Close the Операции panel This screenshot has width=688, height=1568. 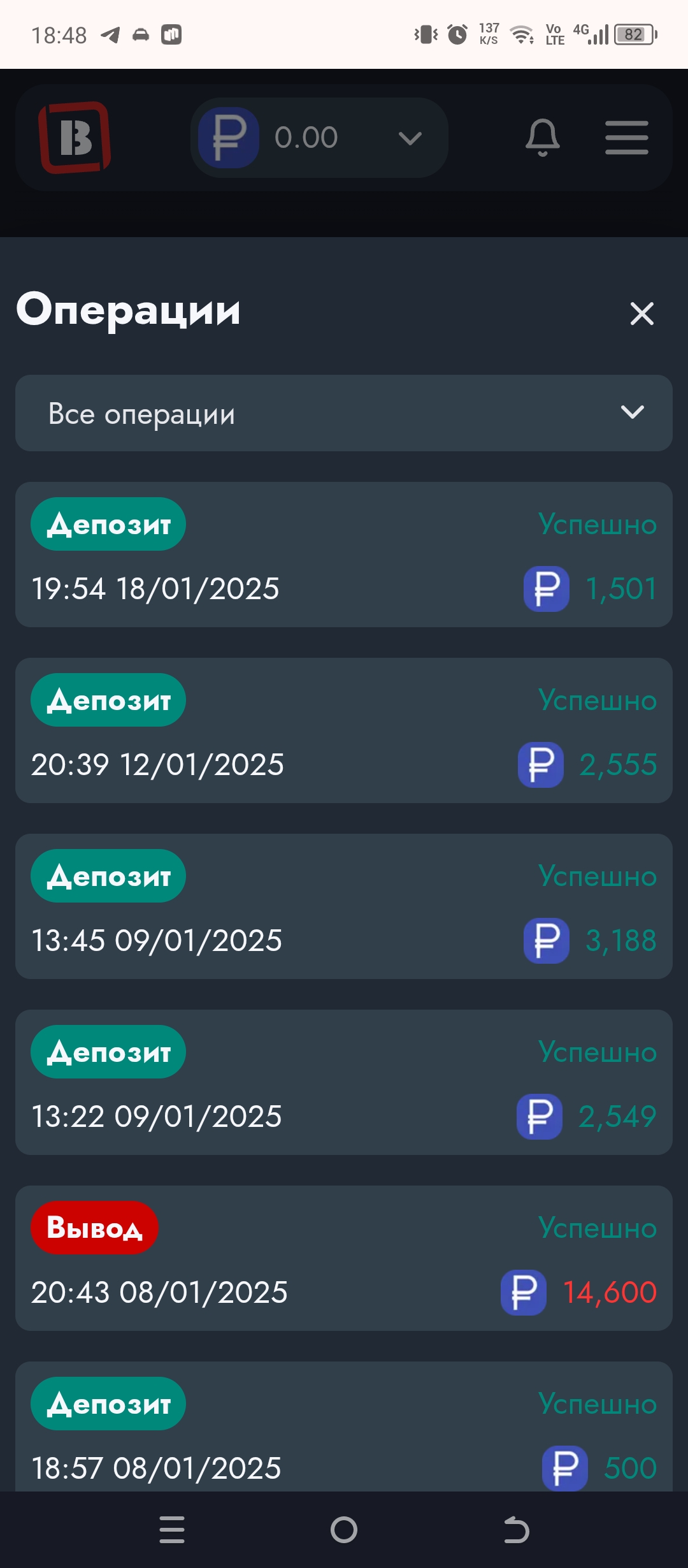[x=641, y=314]
